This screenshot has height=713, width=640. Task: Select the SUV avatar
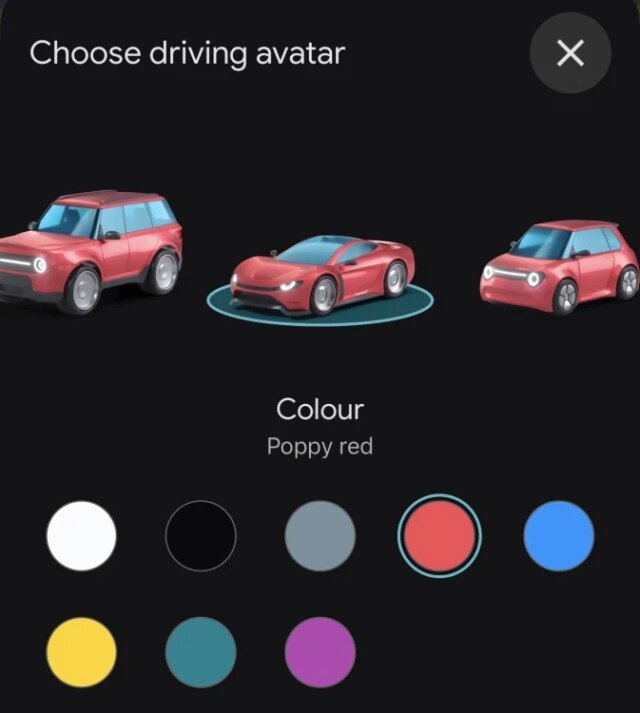point(92,245)
